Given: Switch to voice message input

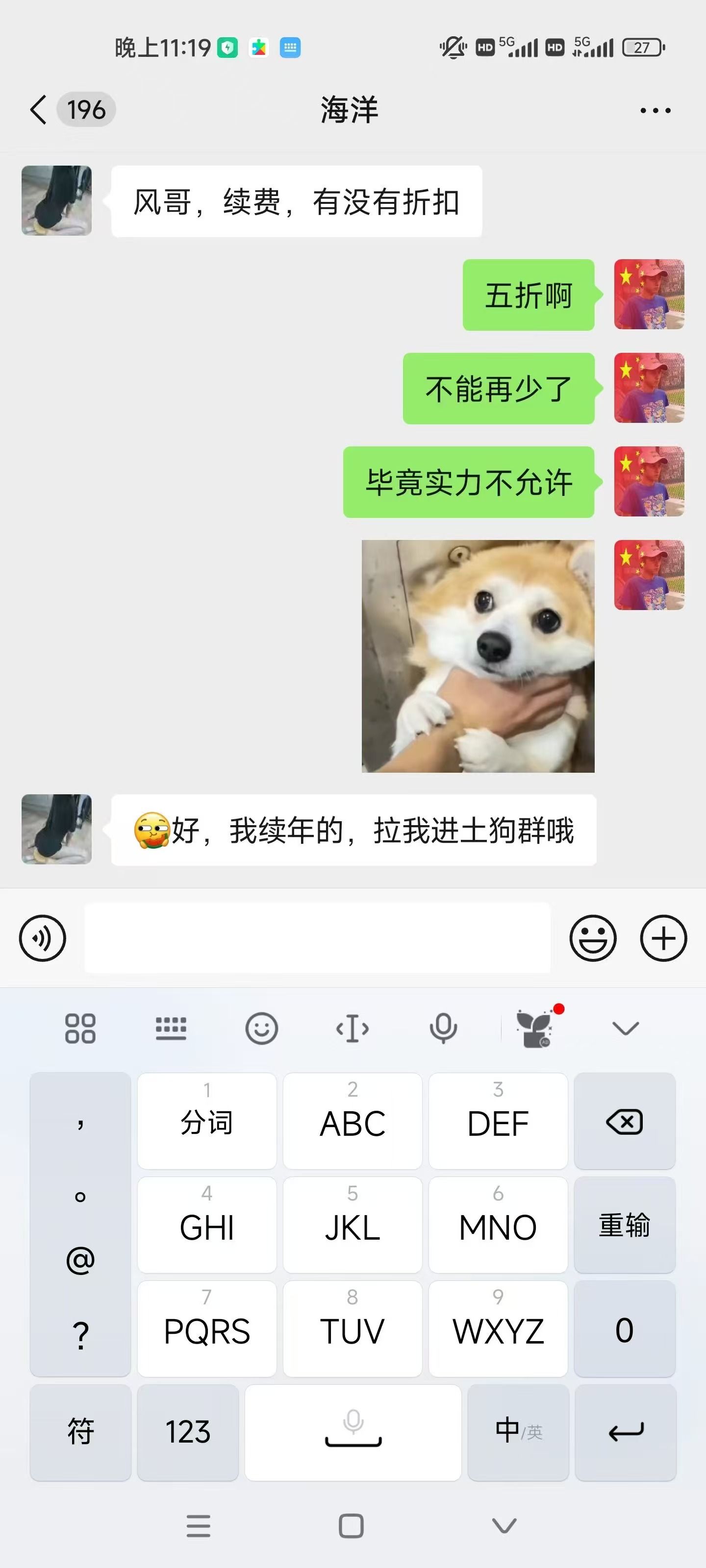Looking at the screenshot, I should [43, 938].
